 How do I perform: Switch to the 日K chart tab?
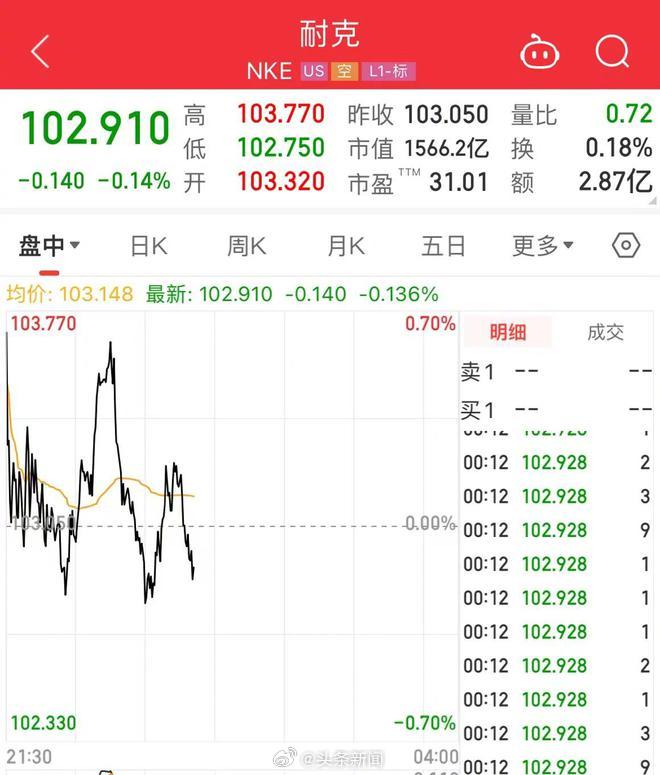click(148, 246)
